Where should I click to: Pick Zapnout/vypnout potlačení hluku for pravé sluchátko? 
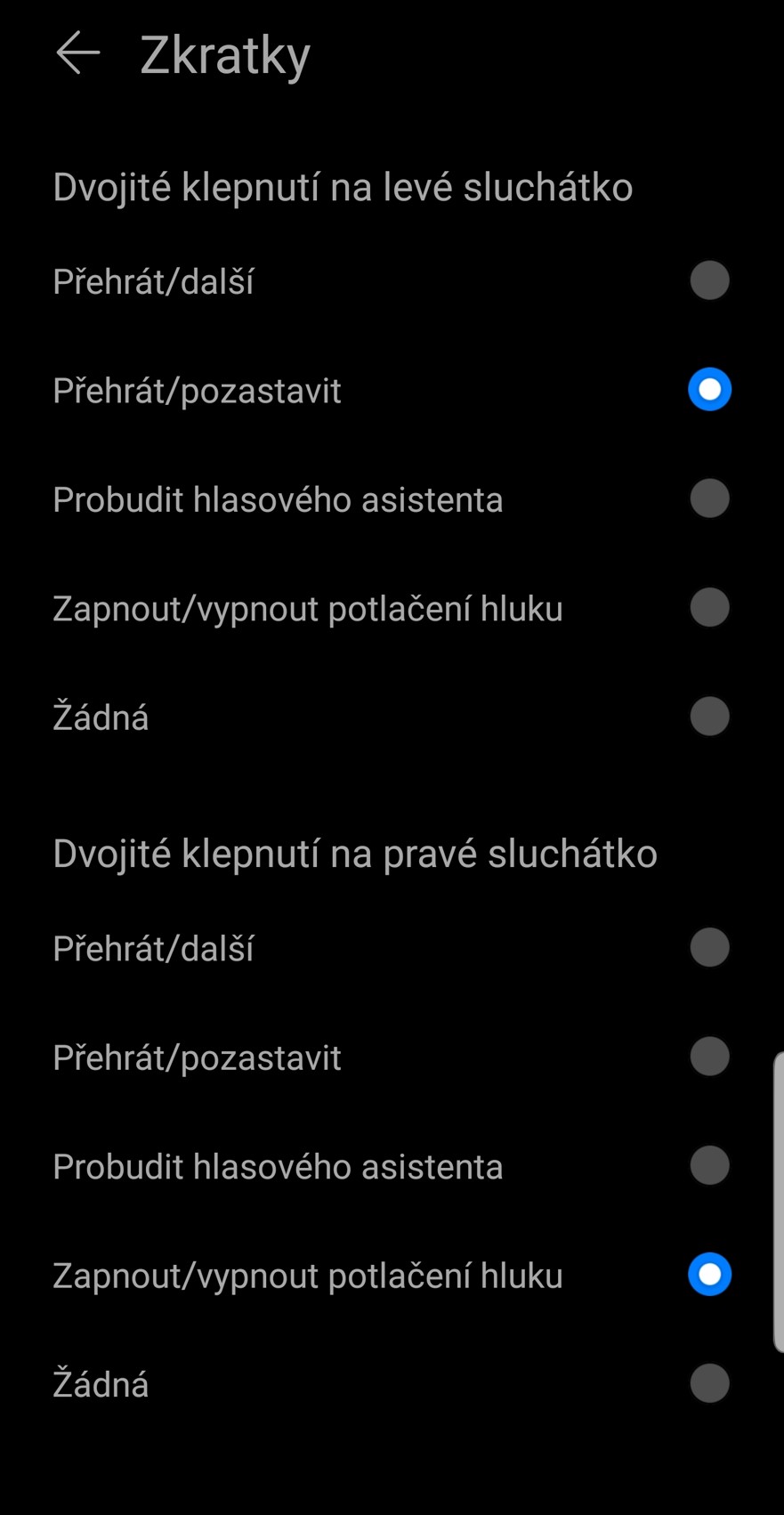point(709,1275)
